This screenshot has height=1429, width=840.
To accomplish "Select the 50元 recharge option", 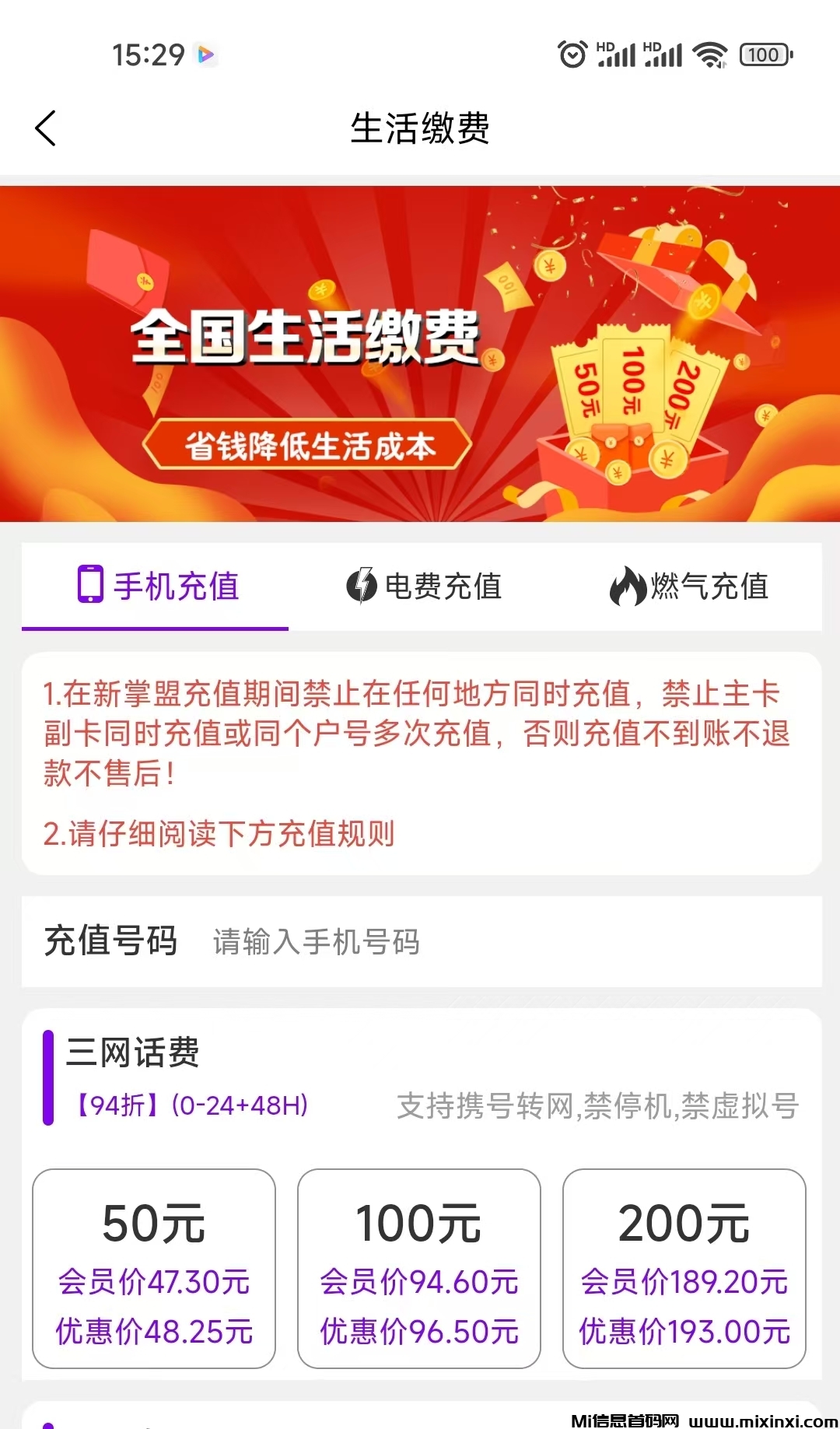I will coord(154,1268).
